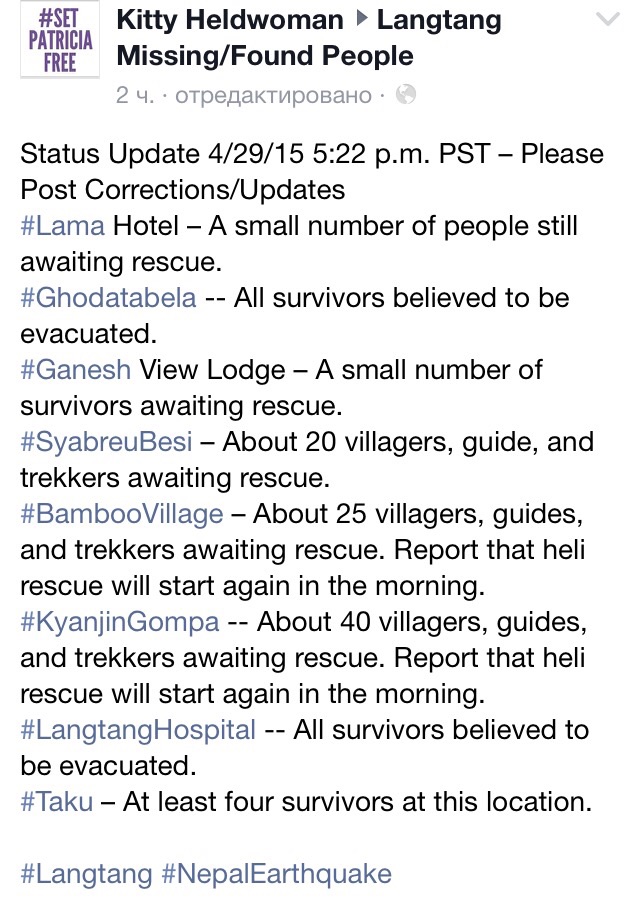Viewport: 640px width, 905px height.
Task: Open the #Langtang hashtag
Action: pos(84,874)
